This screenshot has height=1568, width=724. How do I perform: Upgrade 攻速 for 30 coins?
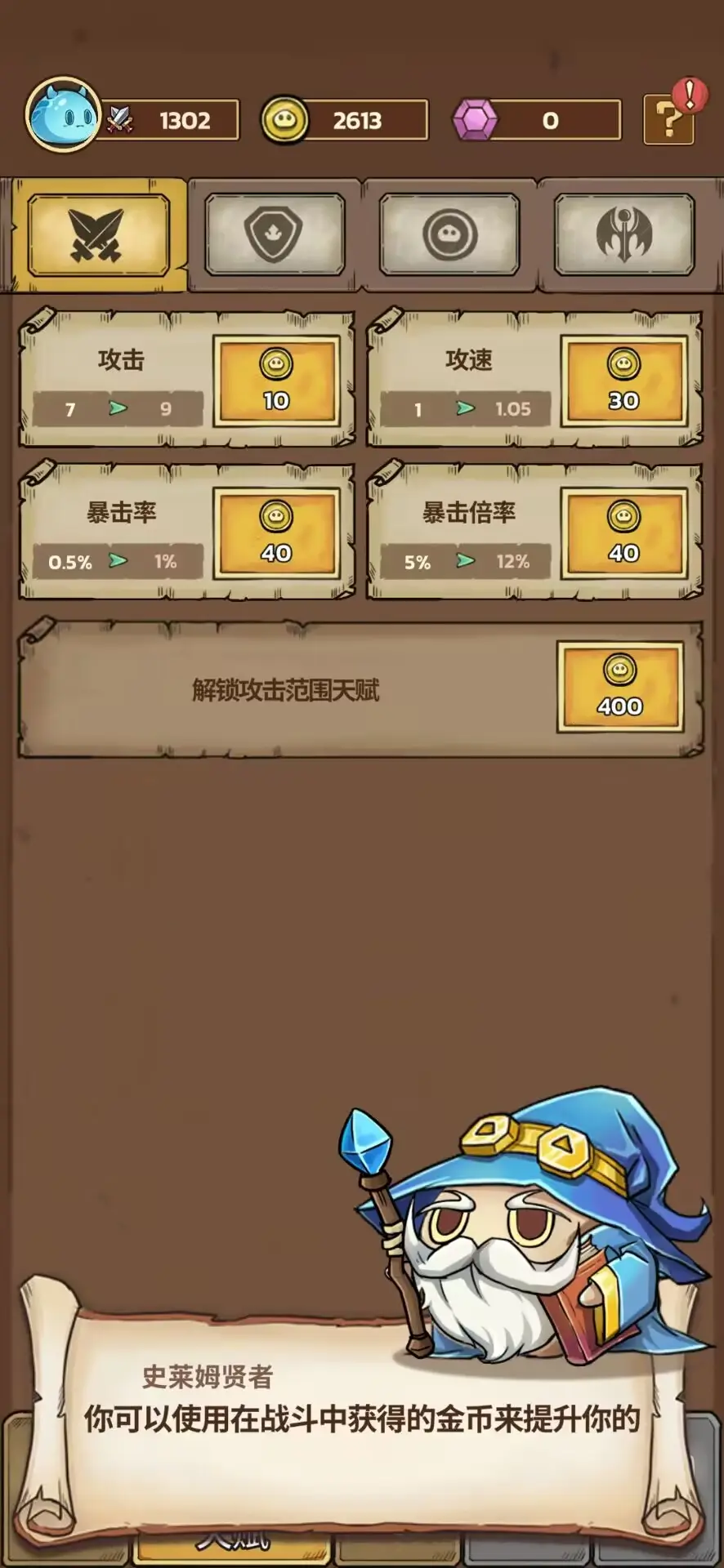(x=623, y=381)
